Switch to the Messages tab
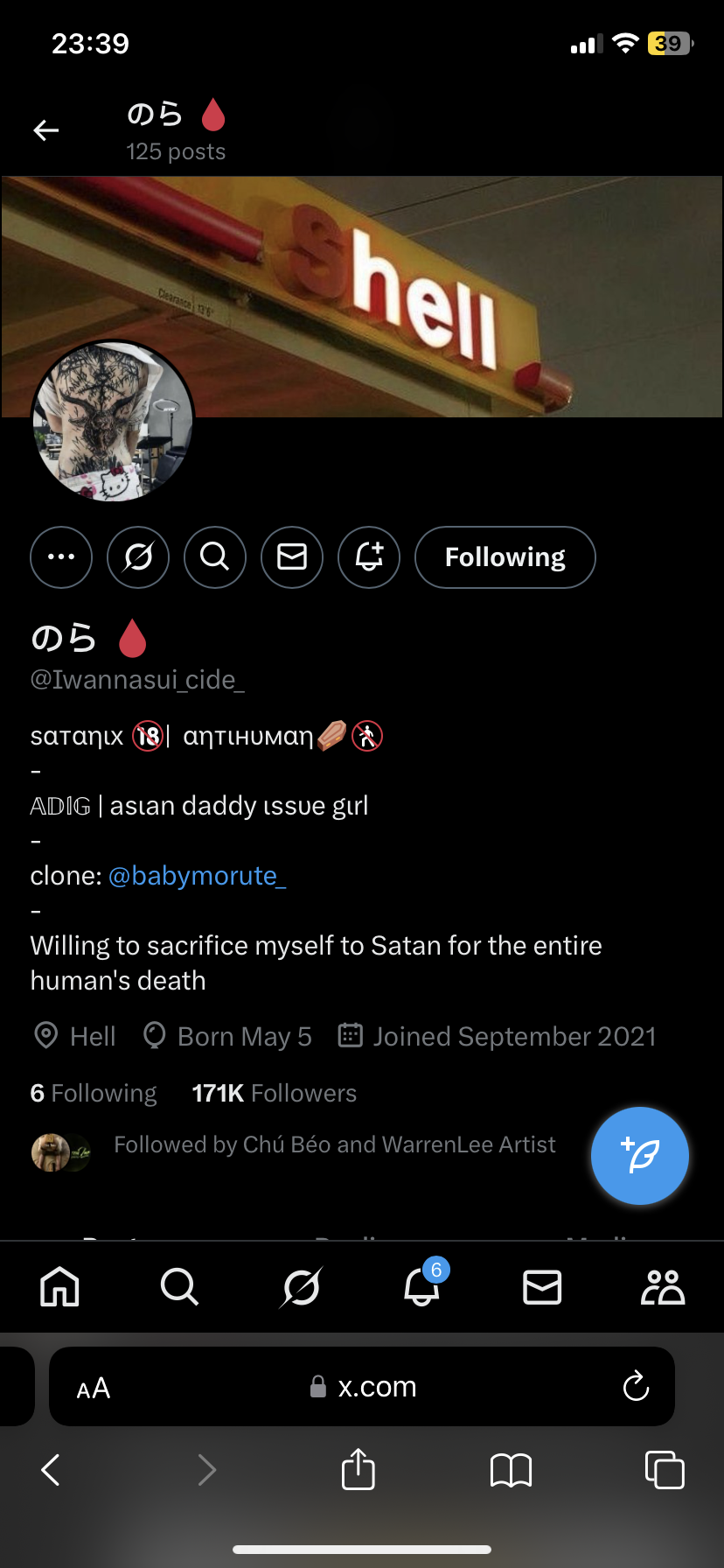 click(542, 1287)
